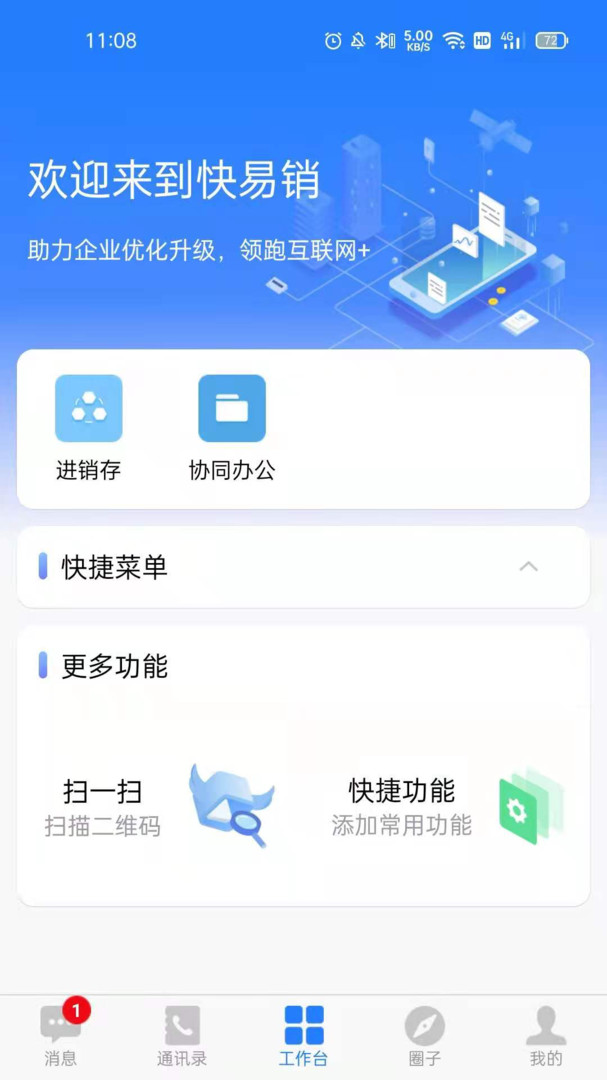
Task: Select the 工作台 tab
Action: click(x=303, y=1036)
